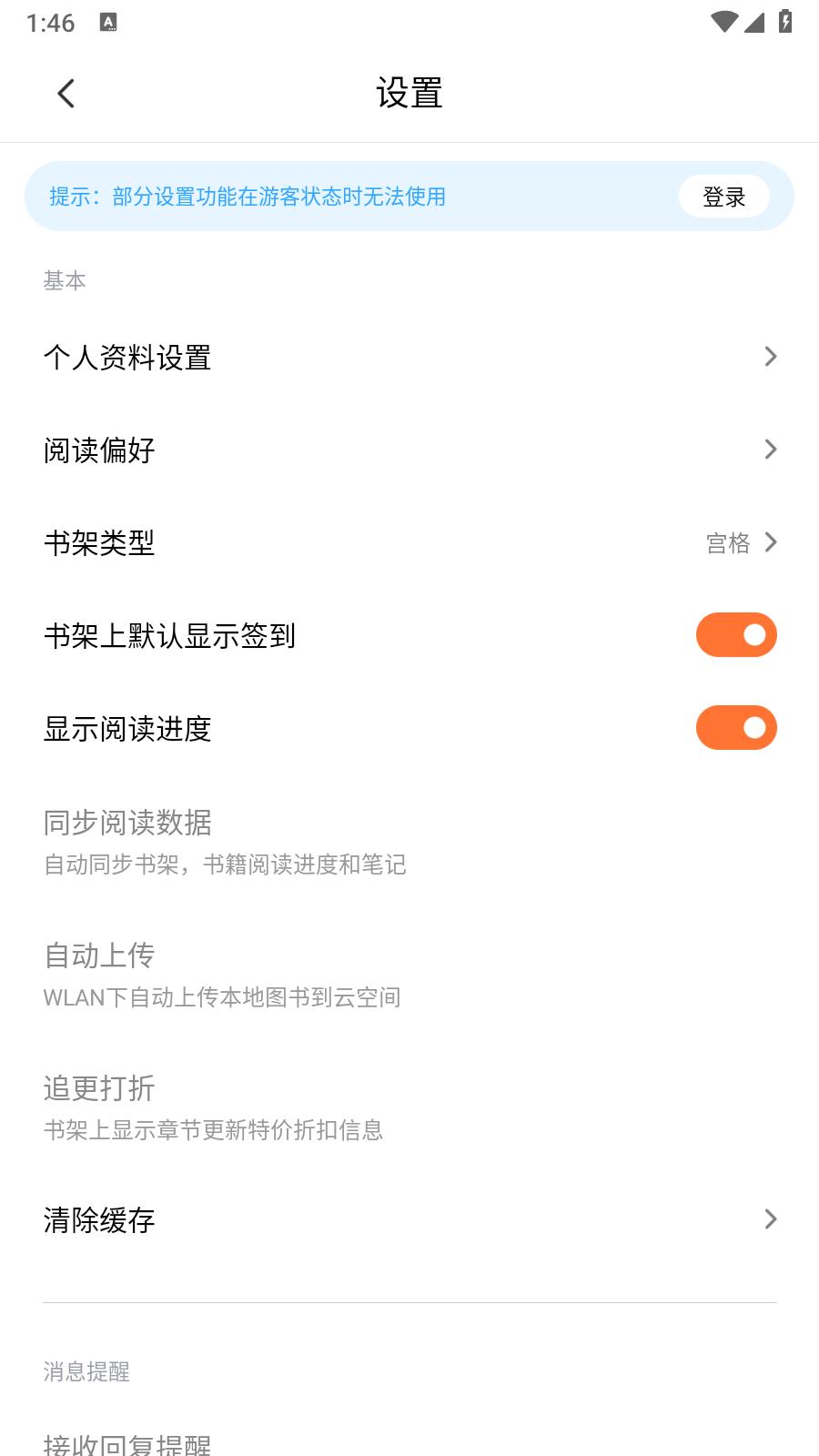819x1456 pixels.
Task: Select the 消息提醒 section header
Action: coord(86,1372)
